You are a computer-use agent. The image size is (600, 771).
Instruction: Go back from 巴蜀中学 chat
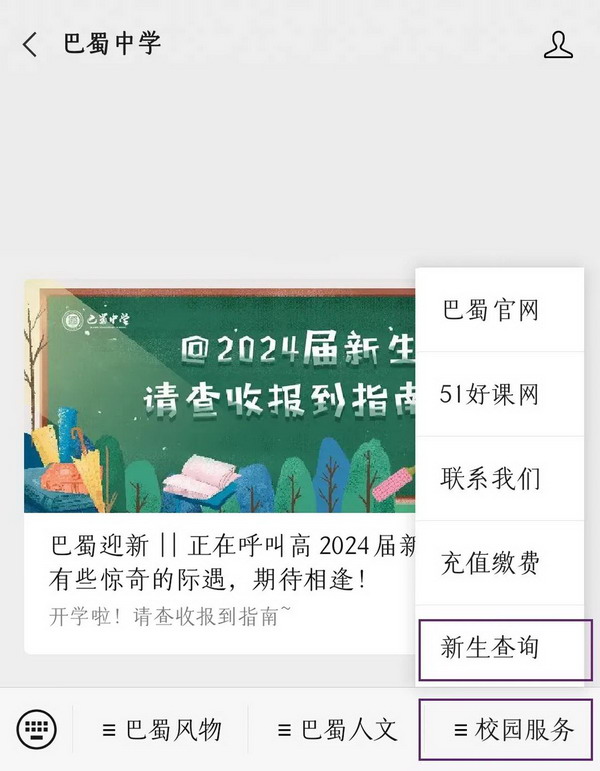click(30, 44)
